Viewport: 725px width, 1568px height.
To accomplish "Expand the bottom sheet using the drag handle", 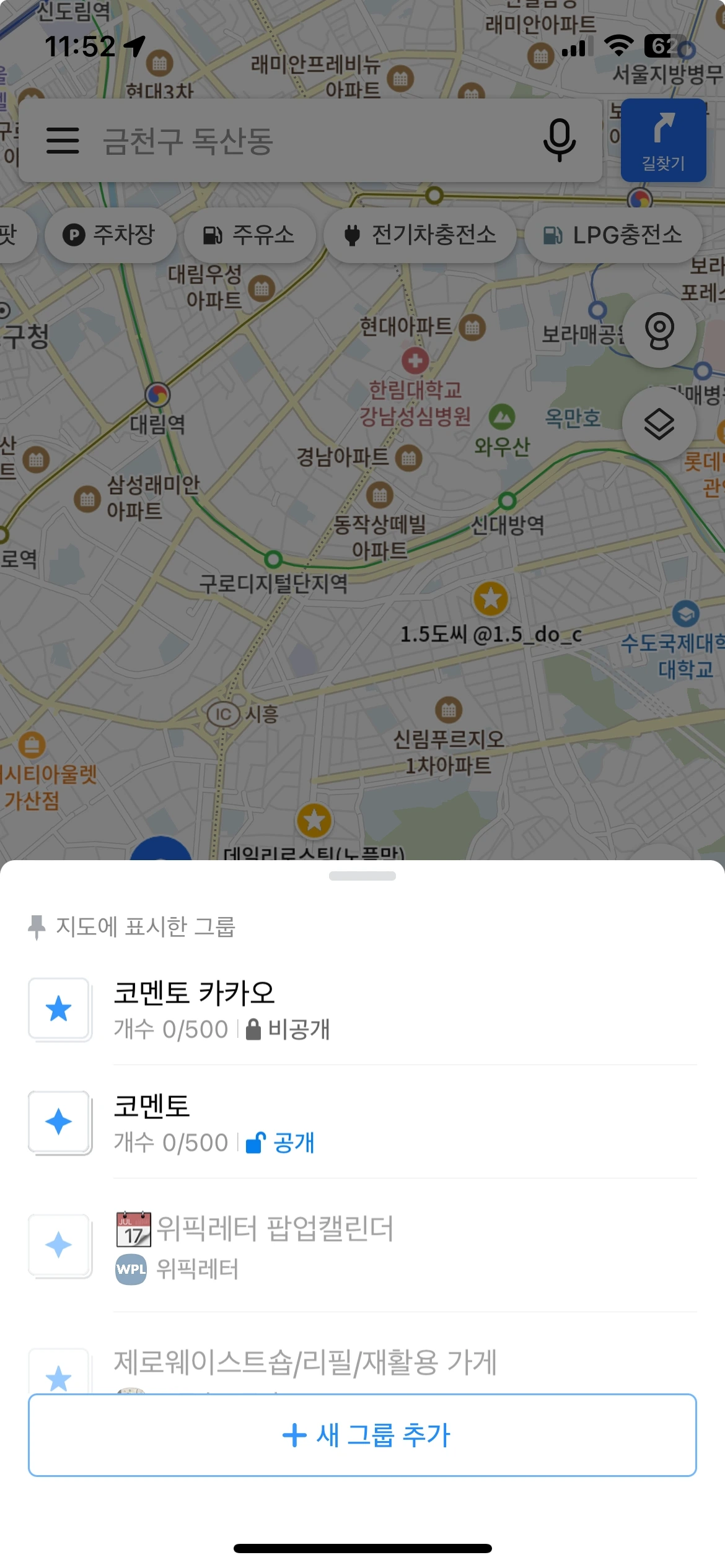I will (362, 876).
